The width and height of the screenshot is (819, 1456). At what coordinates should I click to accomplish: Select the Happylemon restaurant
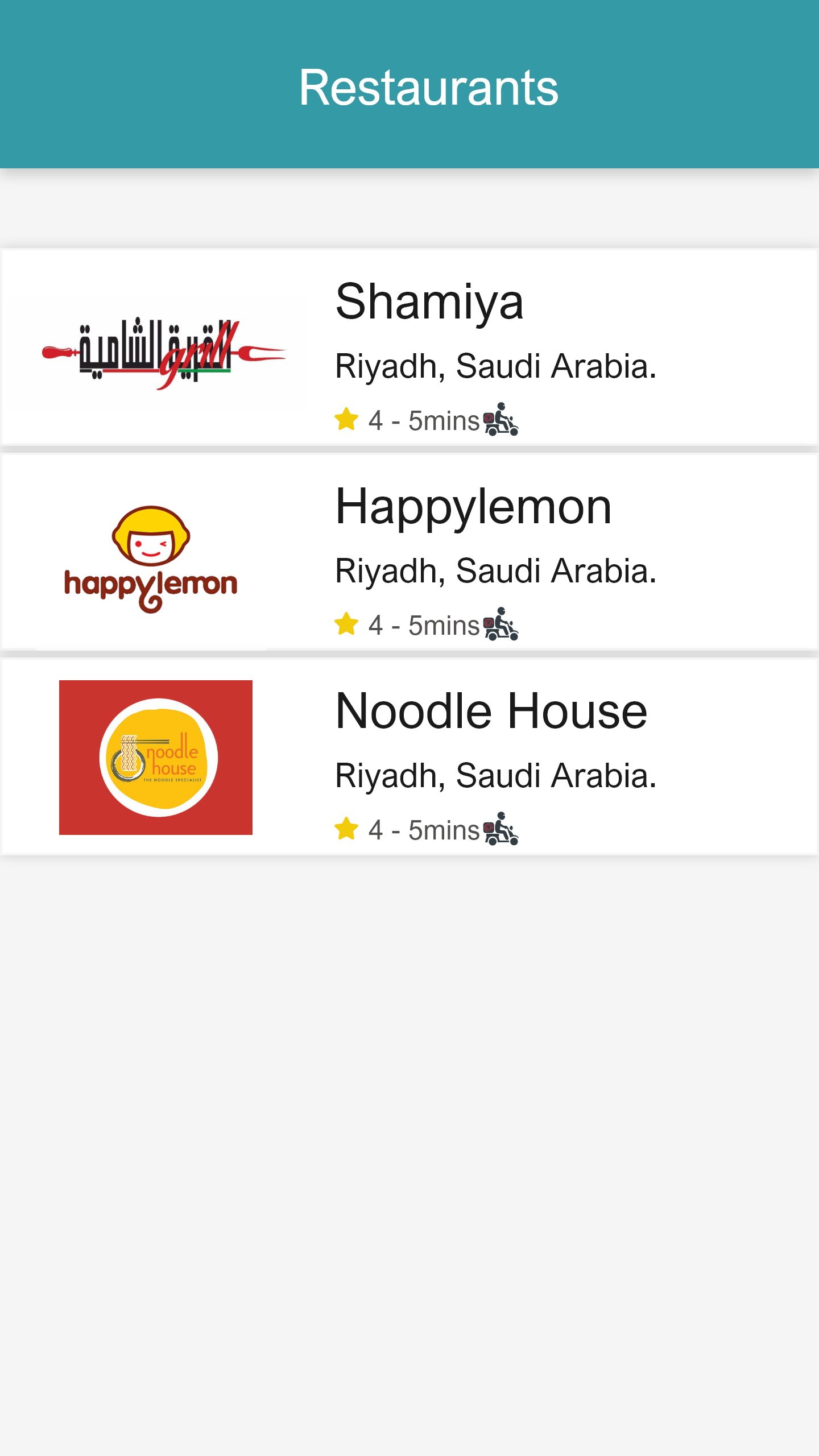pos(409,552)
